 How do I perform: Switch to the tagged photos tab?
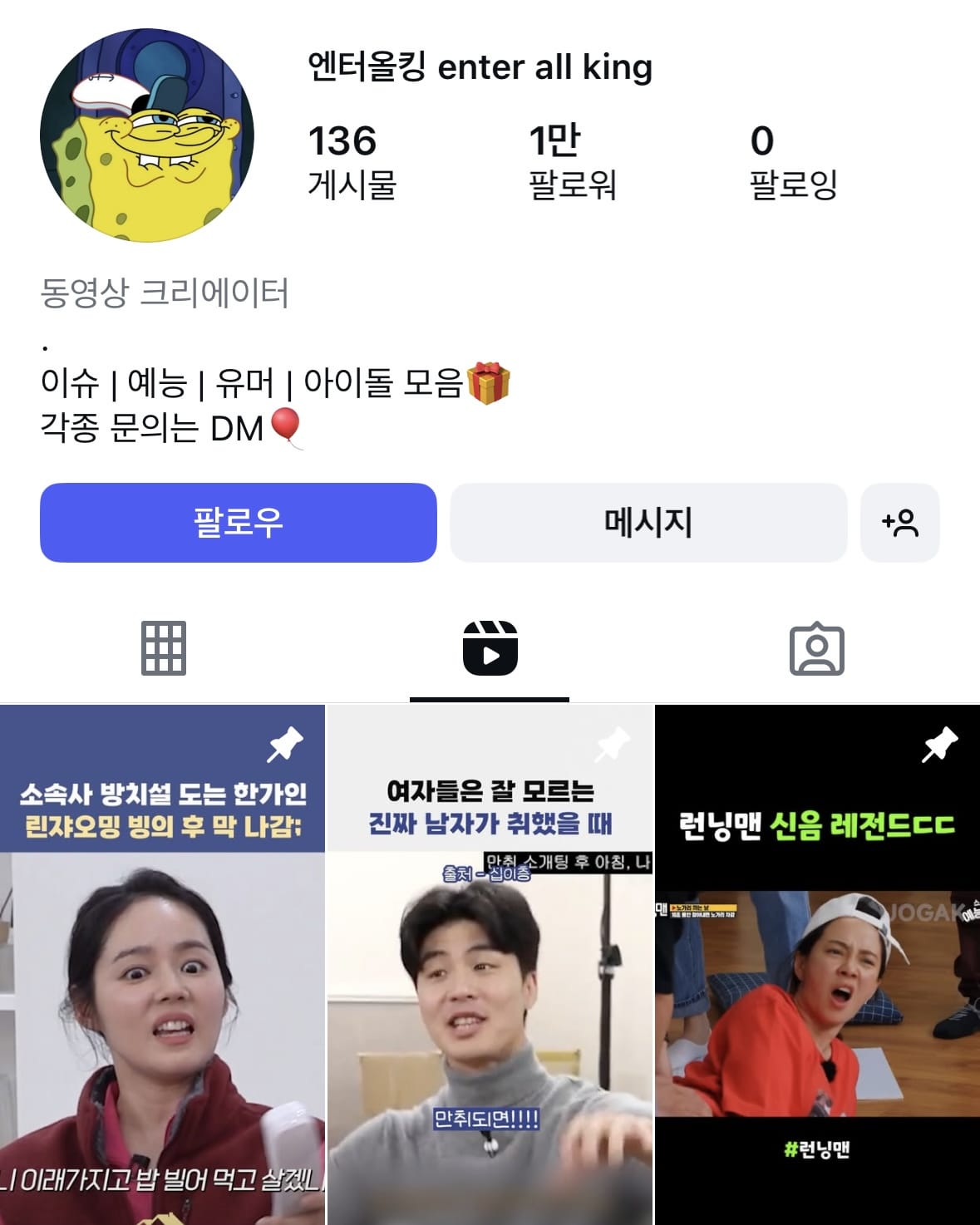[x=816, y=648]
